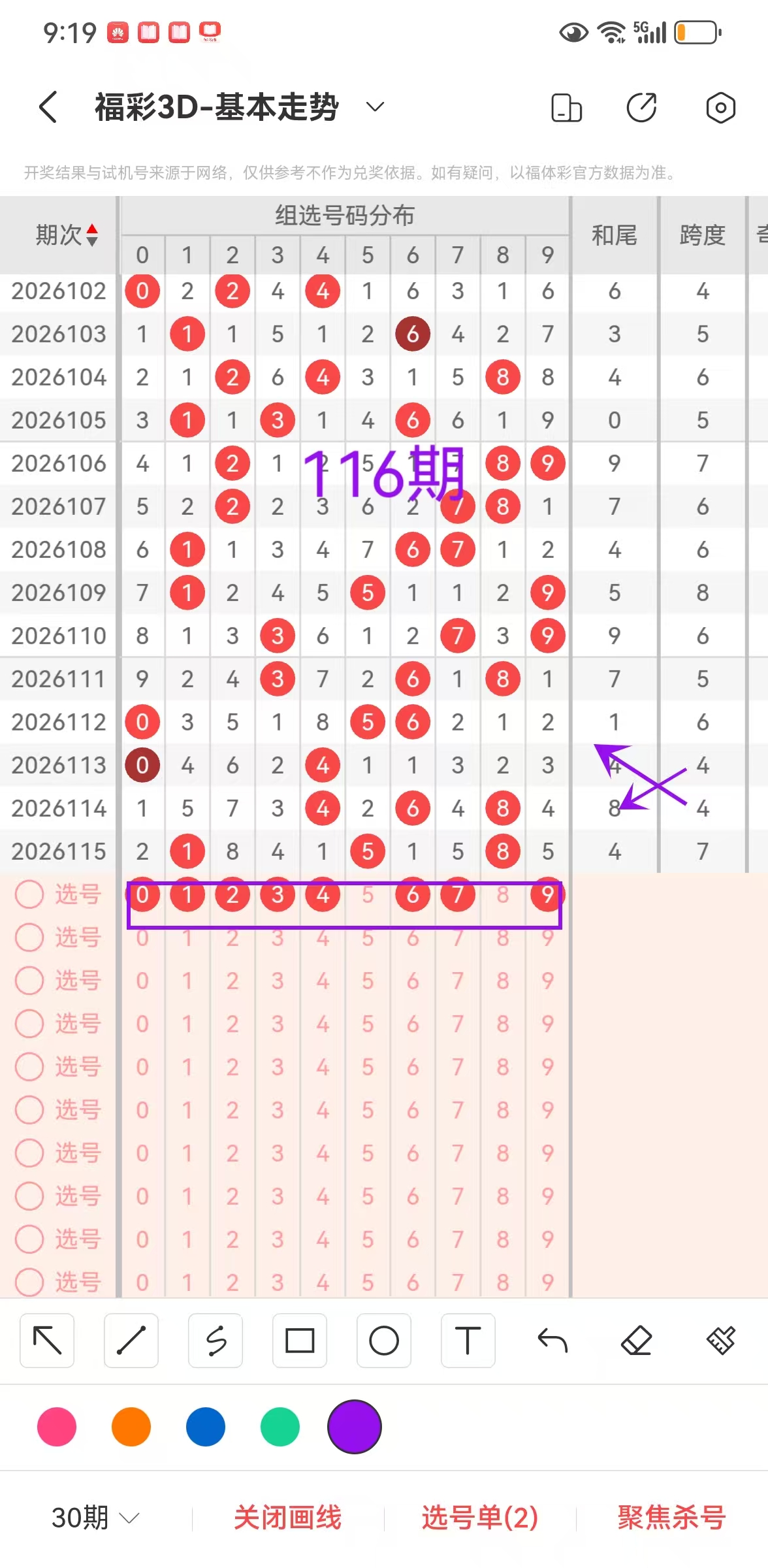768x1568 pixels.
Task: Open 选号单(2) selection list
Action: coord(480,1518)
